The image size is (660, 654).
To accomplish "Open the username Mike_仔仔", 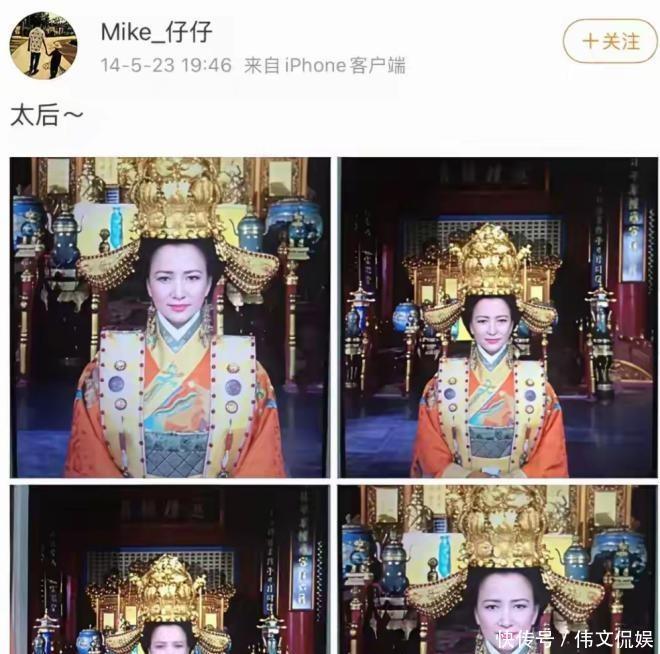I will 156,32.
